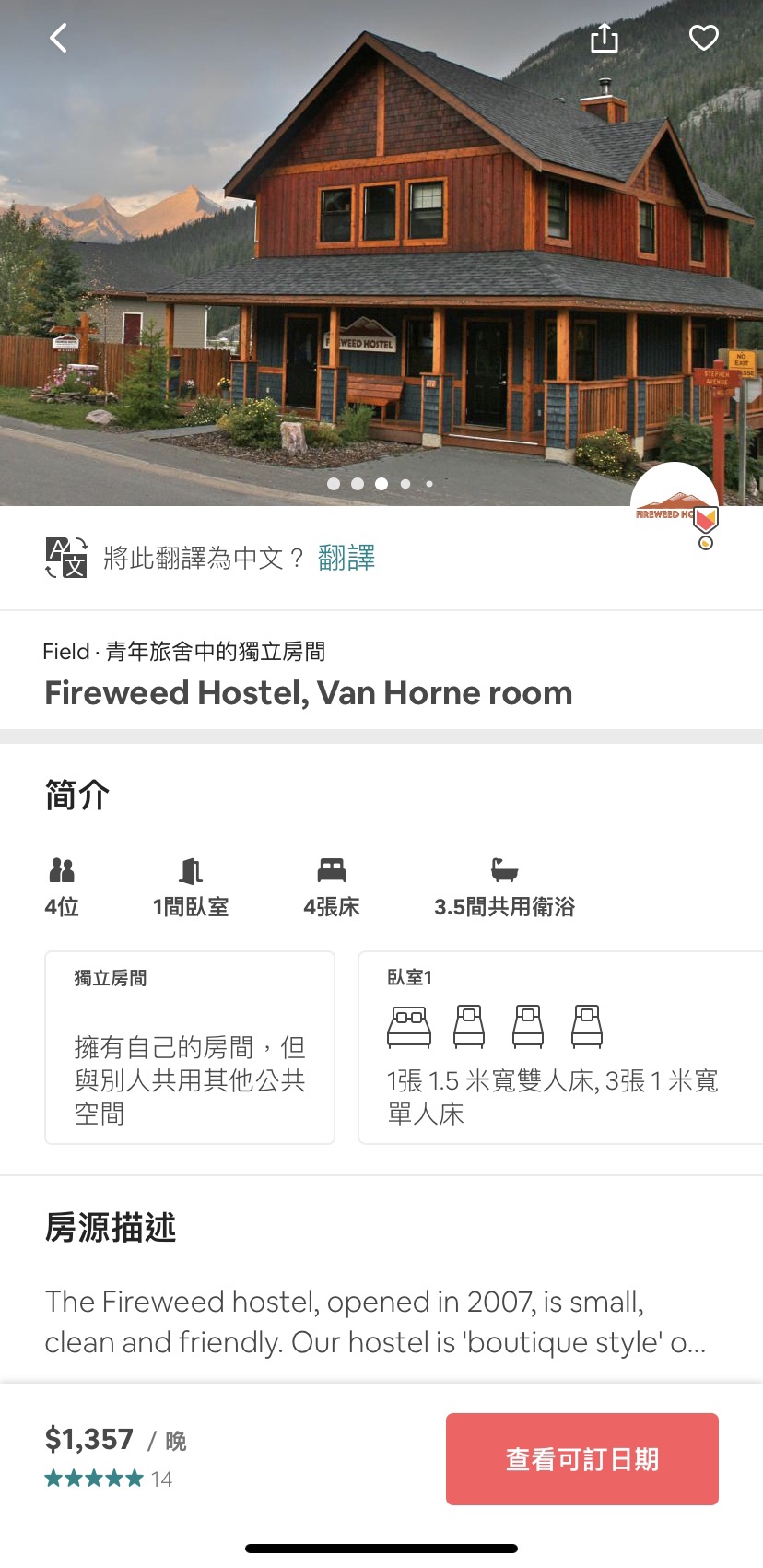Open the 14 five-star reviews
763x1568 pixels.
point(109,1479)
